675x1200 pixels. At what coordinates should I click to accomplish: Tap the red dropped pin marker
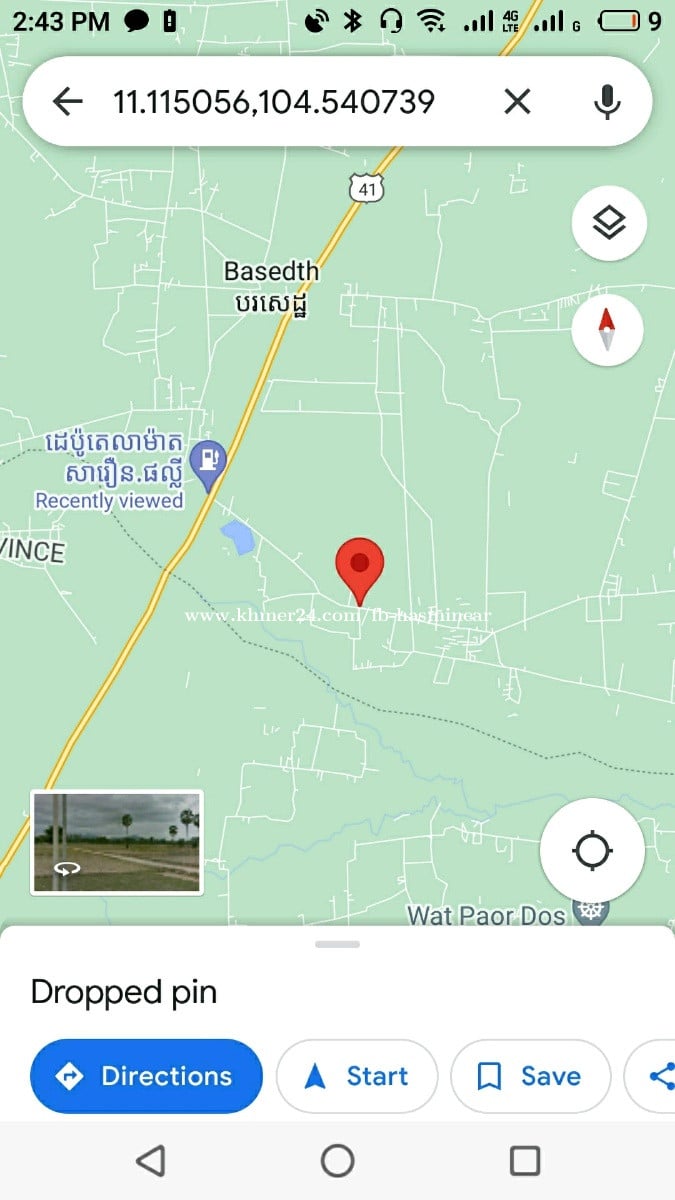[359, 565]
